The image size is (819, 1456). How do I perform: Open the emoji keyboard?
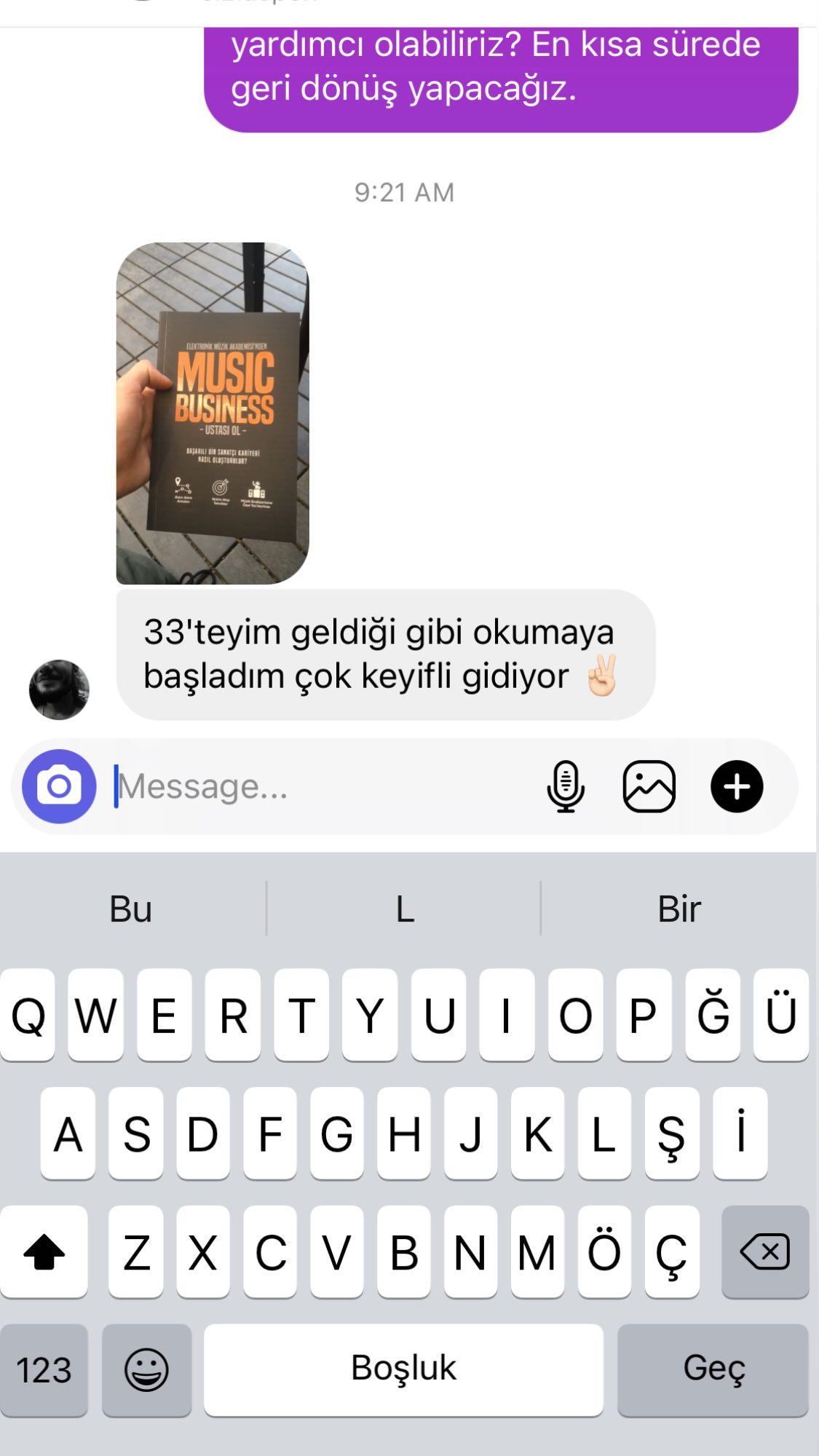pyautogui.click(x=146, y=1370)
